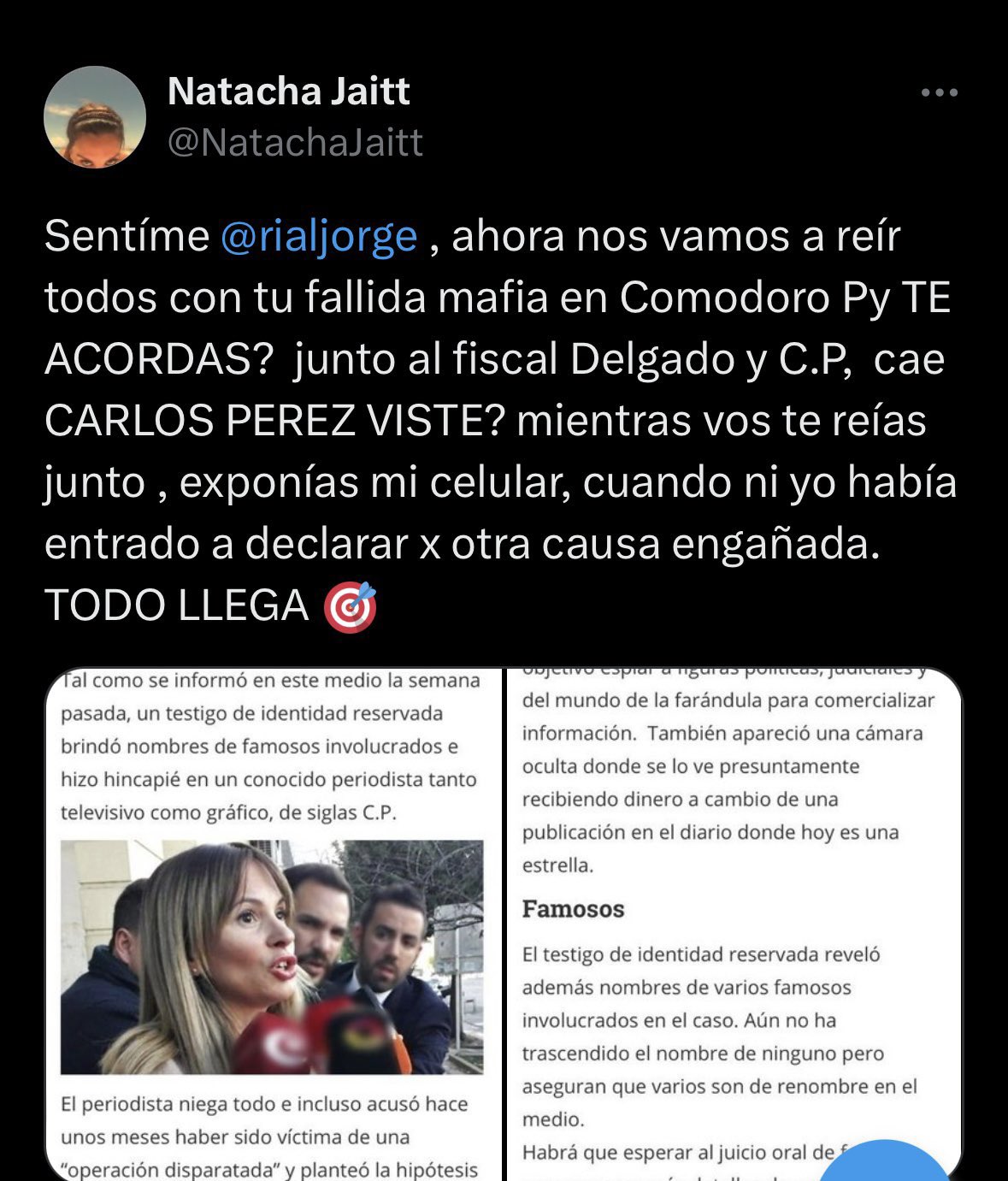Image resolution: width=1008 pixels, height=1181 pixels.
Task: View the left attached article image
Action: pos(272,924)
